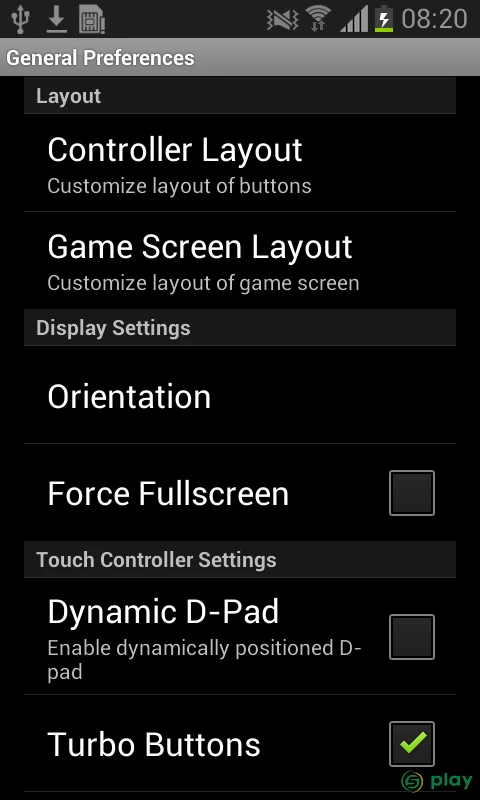Screen dimensions: 480x800
Task: Open Game Screen Layout option
Action: [240, 260]
